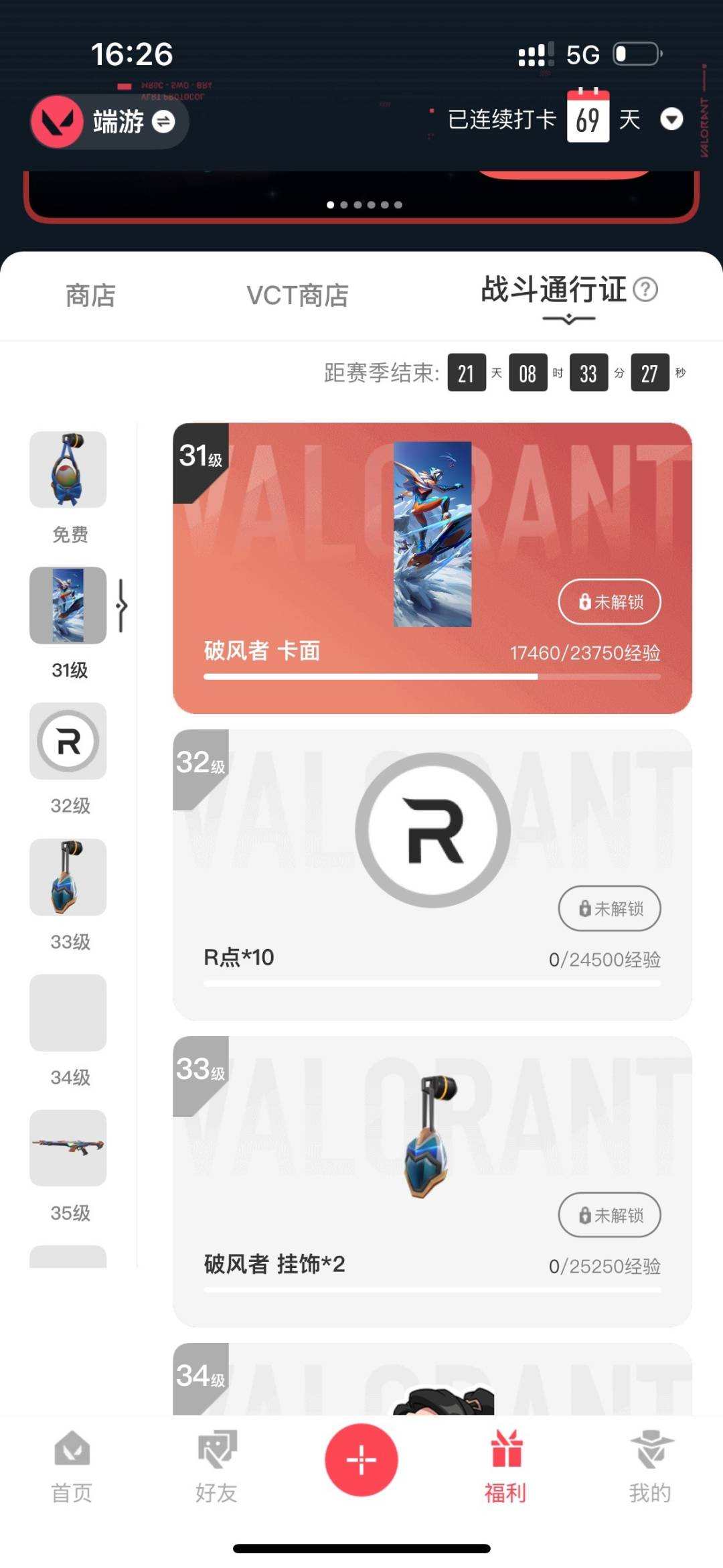
Task: Tap the 端游 platform switch icon
Action: (x=163, y=123)
